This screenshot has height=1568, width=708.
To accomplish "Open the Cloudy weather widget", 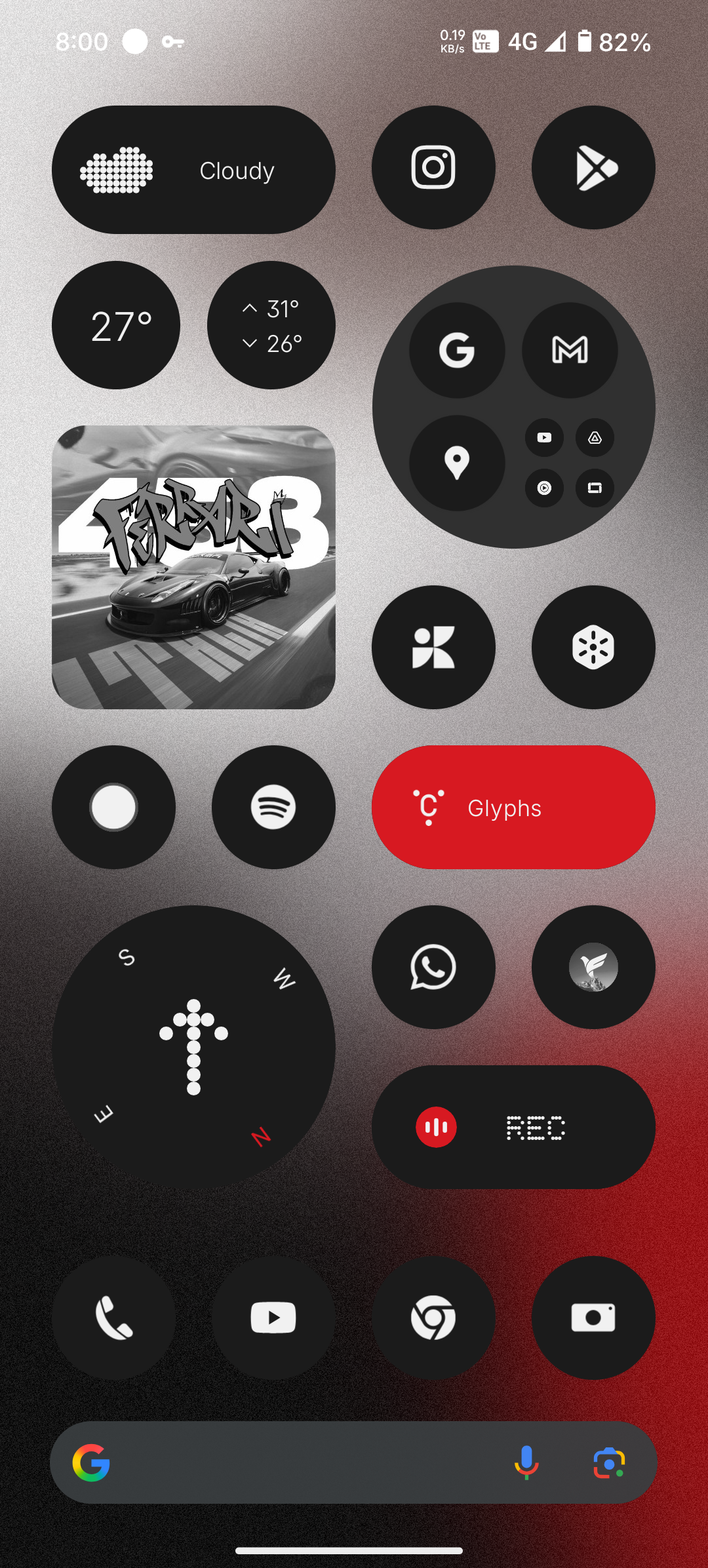I will pyautogui.click(x=193, y=170).
